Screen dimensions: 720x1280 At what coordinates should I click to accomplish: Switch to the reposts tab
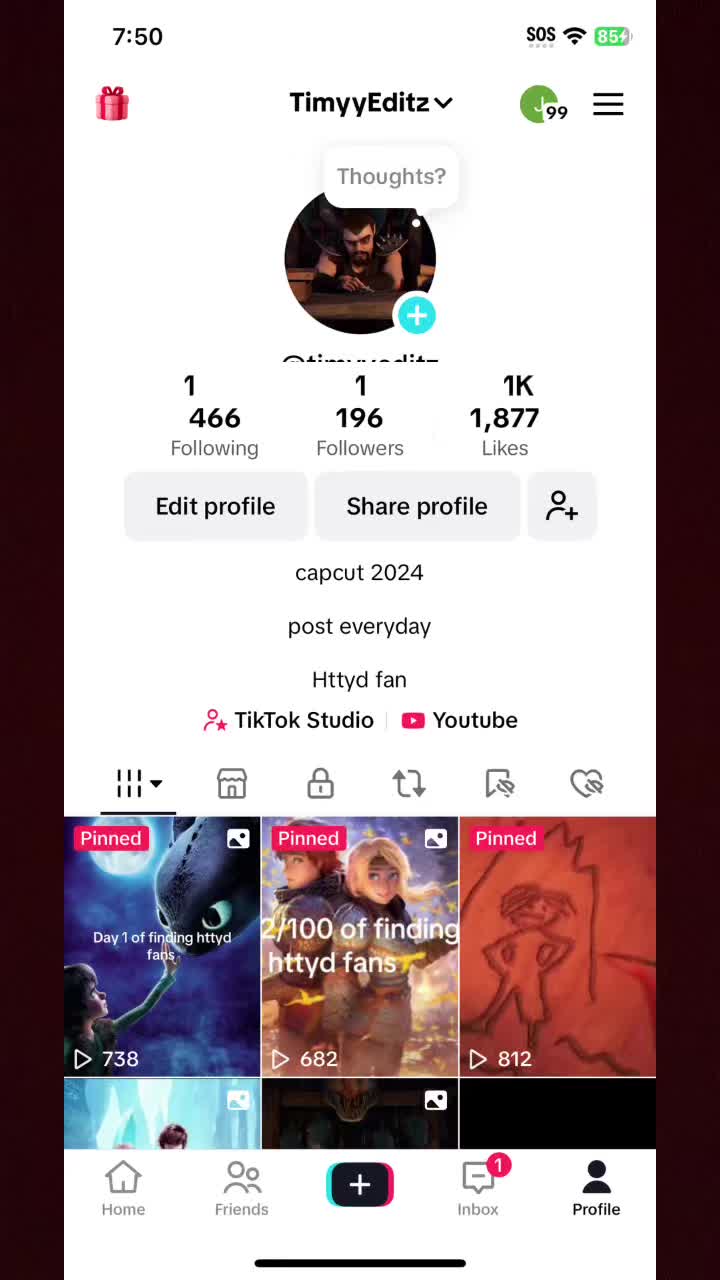409,784
